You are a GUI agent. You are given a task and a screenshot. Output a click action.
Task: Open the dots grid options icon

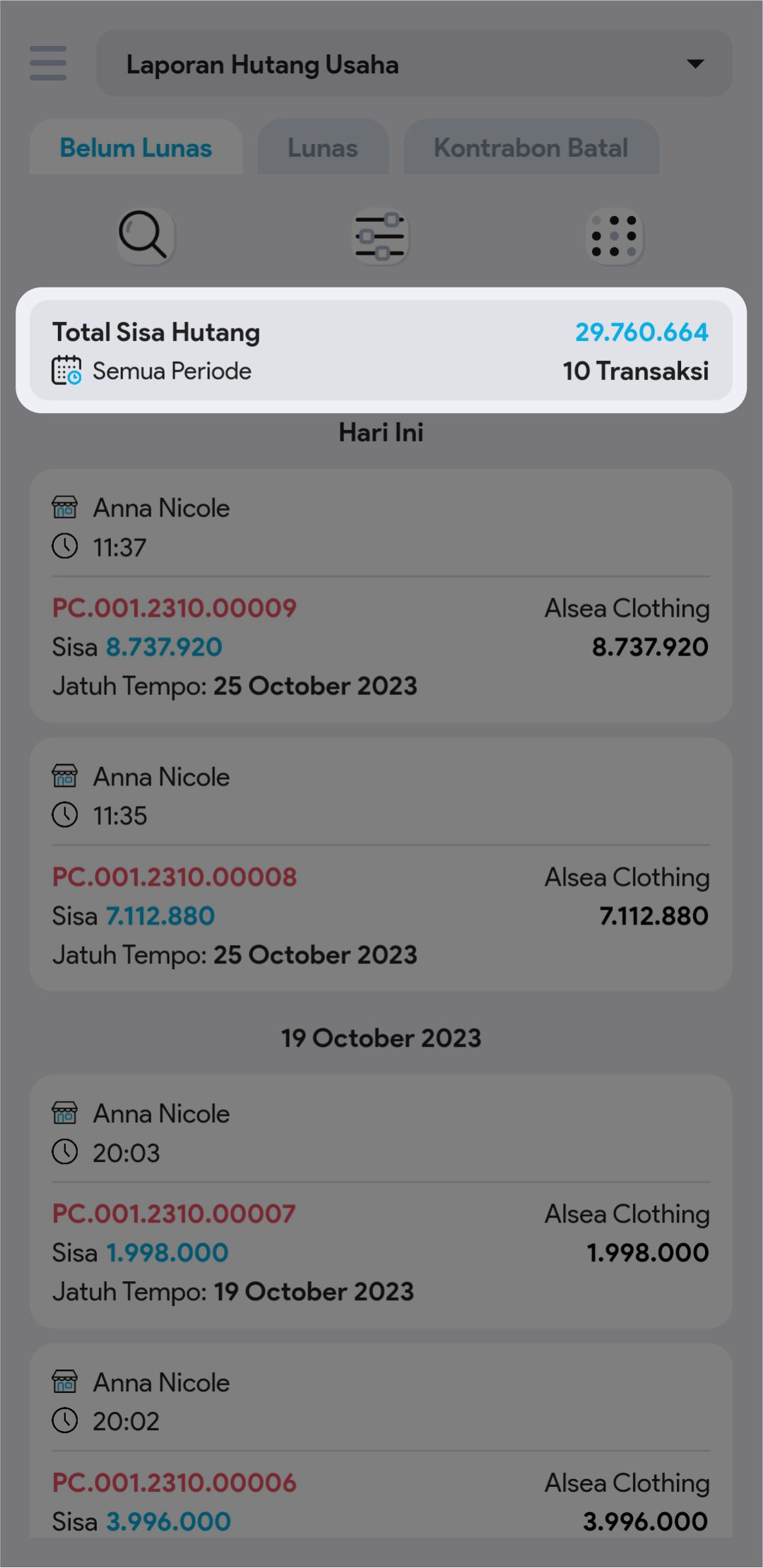614,236
